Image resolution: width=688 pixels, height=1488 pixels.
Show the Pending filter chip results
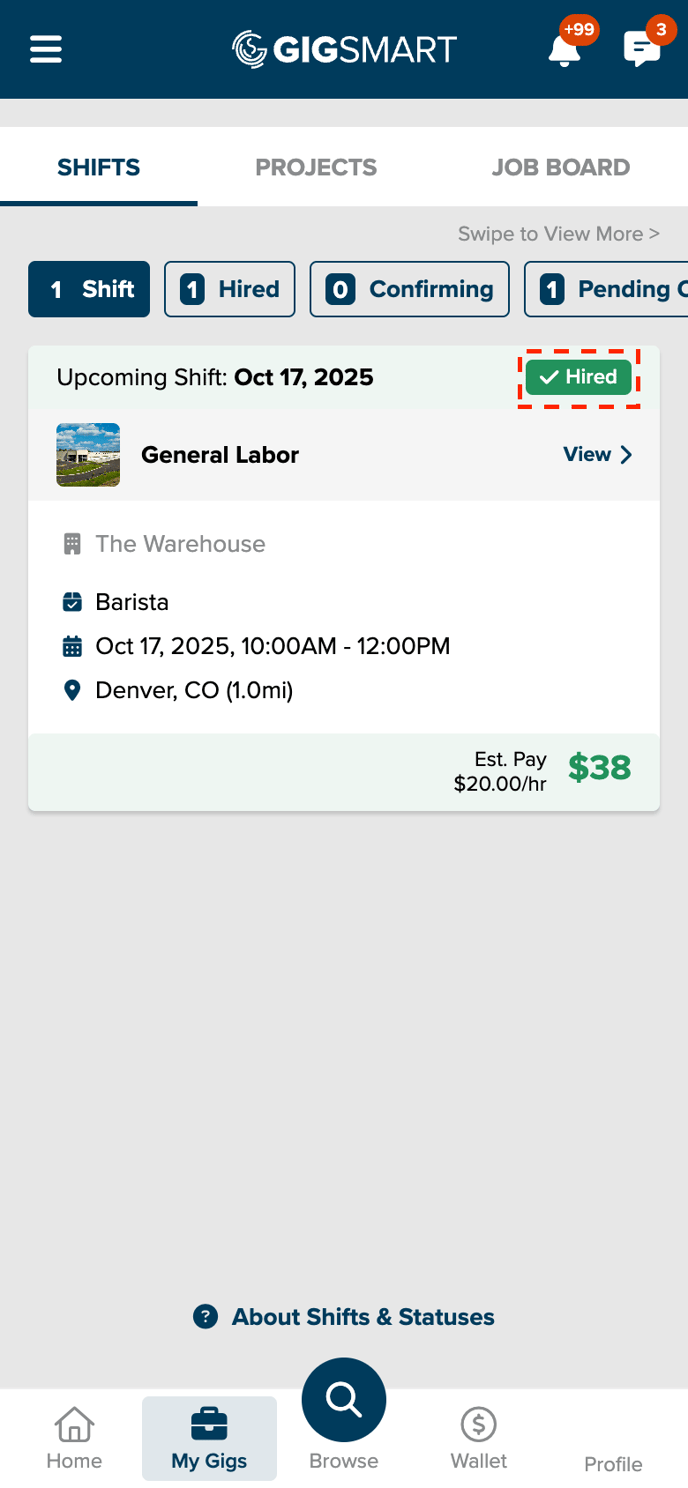point(607,289)
